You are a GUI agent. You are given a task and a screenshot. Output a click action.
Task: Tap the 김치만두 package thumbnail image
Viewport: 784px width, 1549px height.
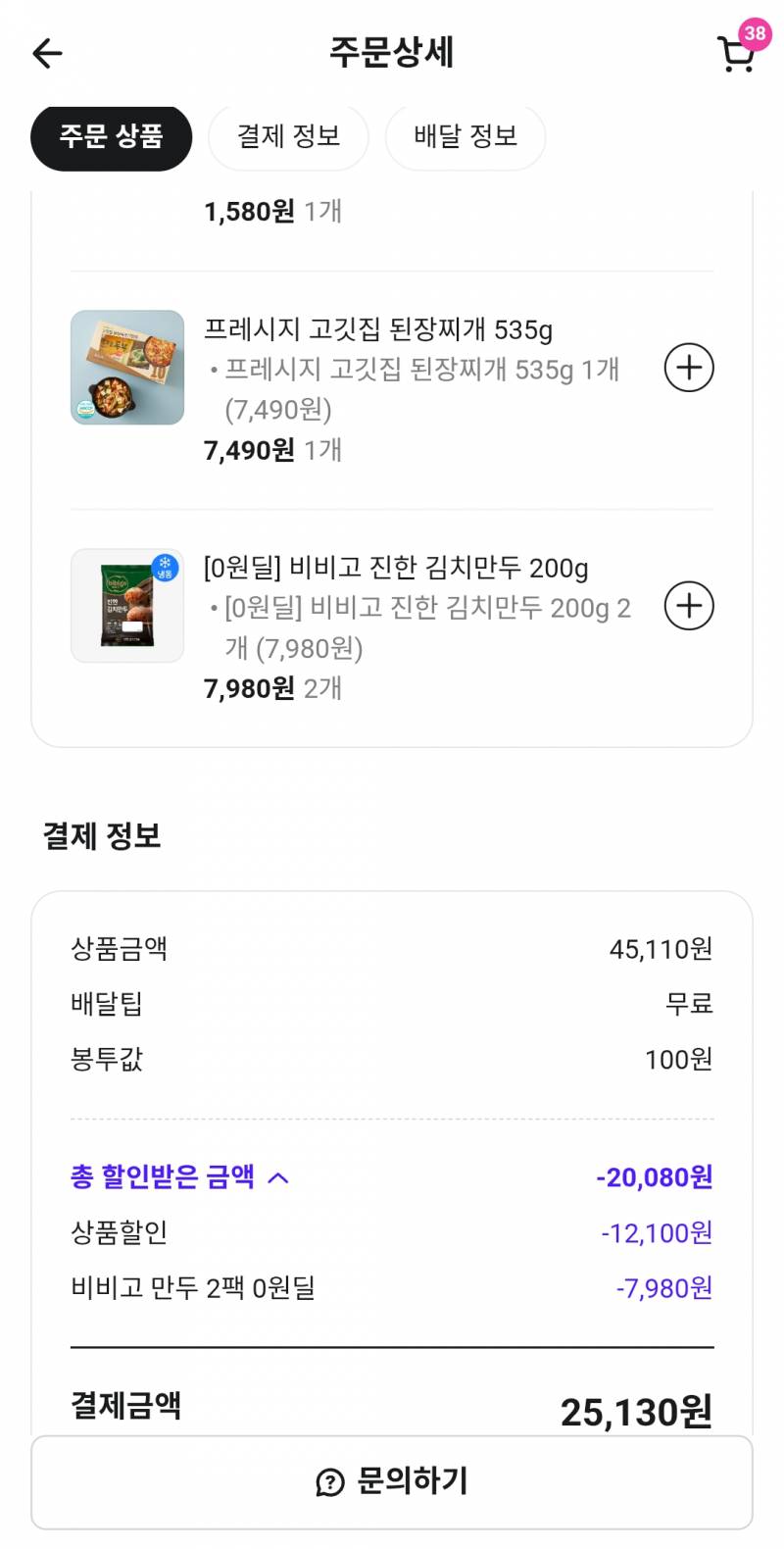coord(127,606)
